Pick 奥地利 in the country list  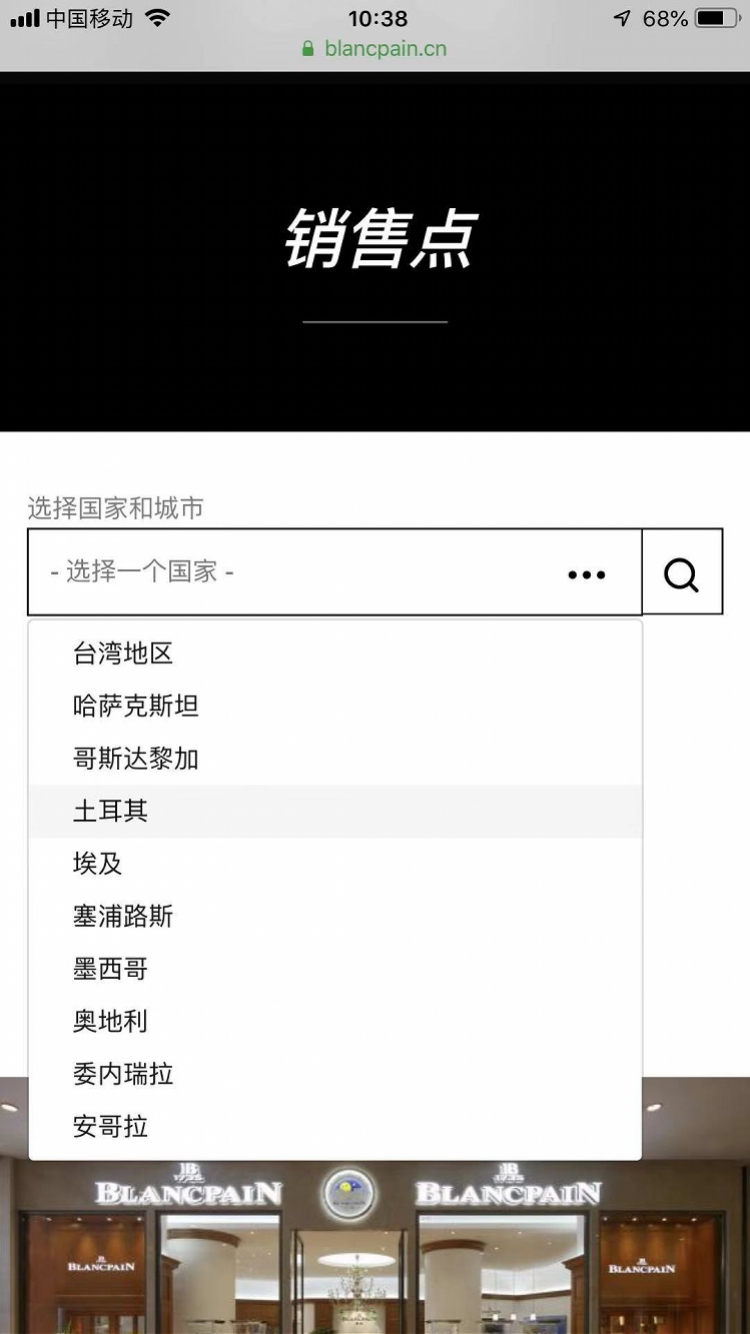click(335, 1021)
